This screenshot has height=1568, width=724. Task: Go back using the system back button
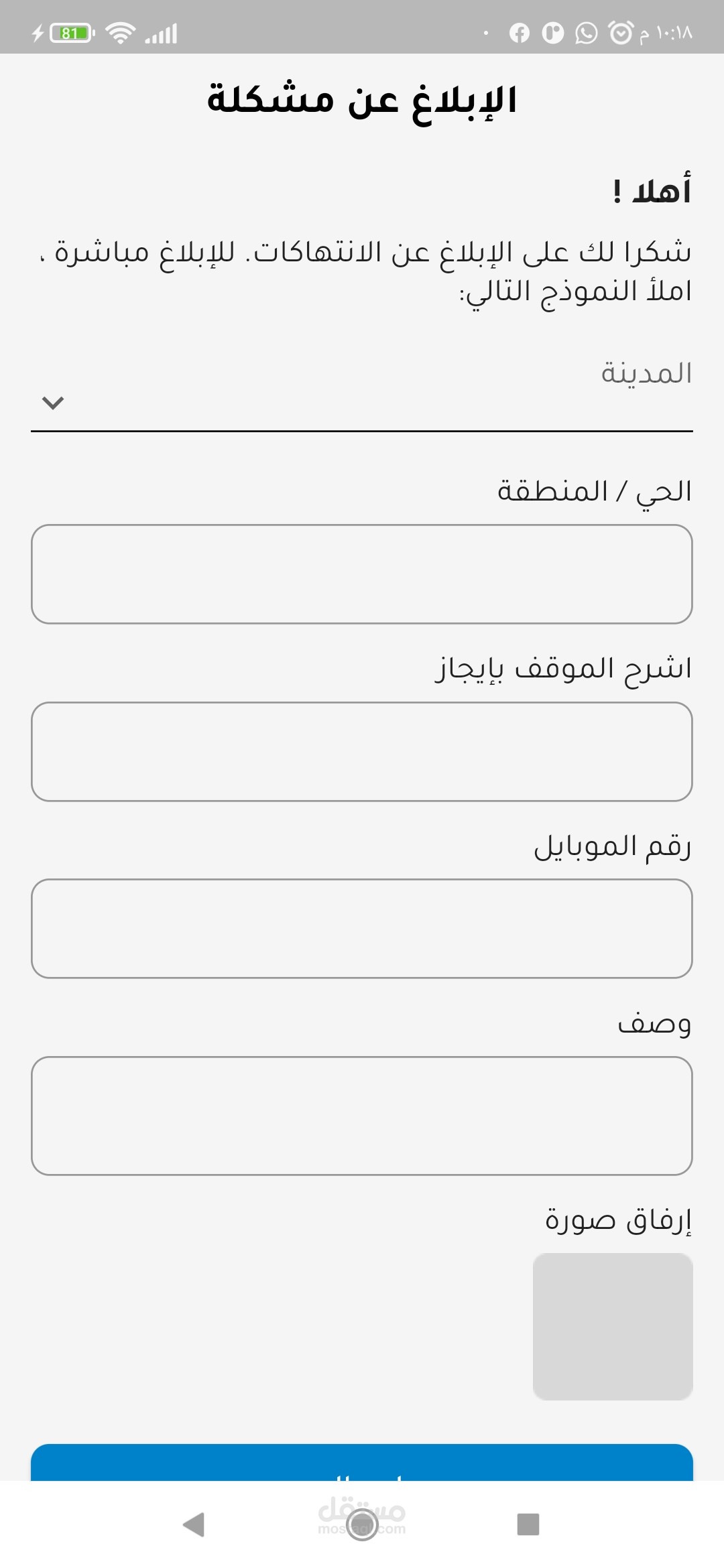point(194,1524)
